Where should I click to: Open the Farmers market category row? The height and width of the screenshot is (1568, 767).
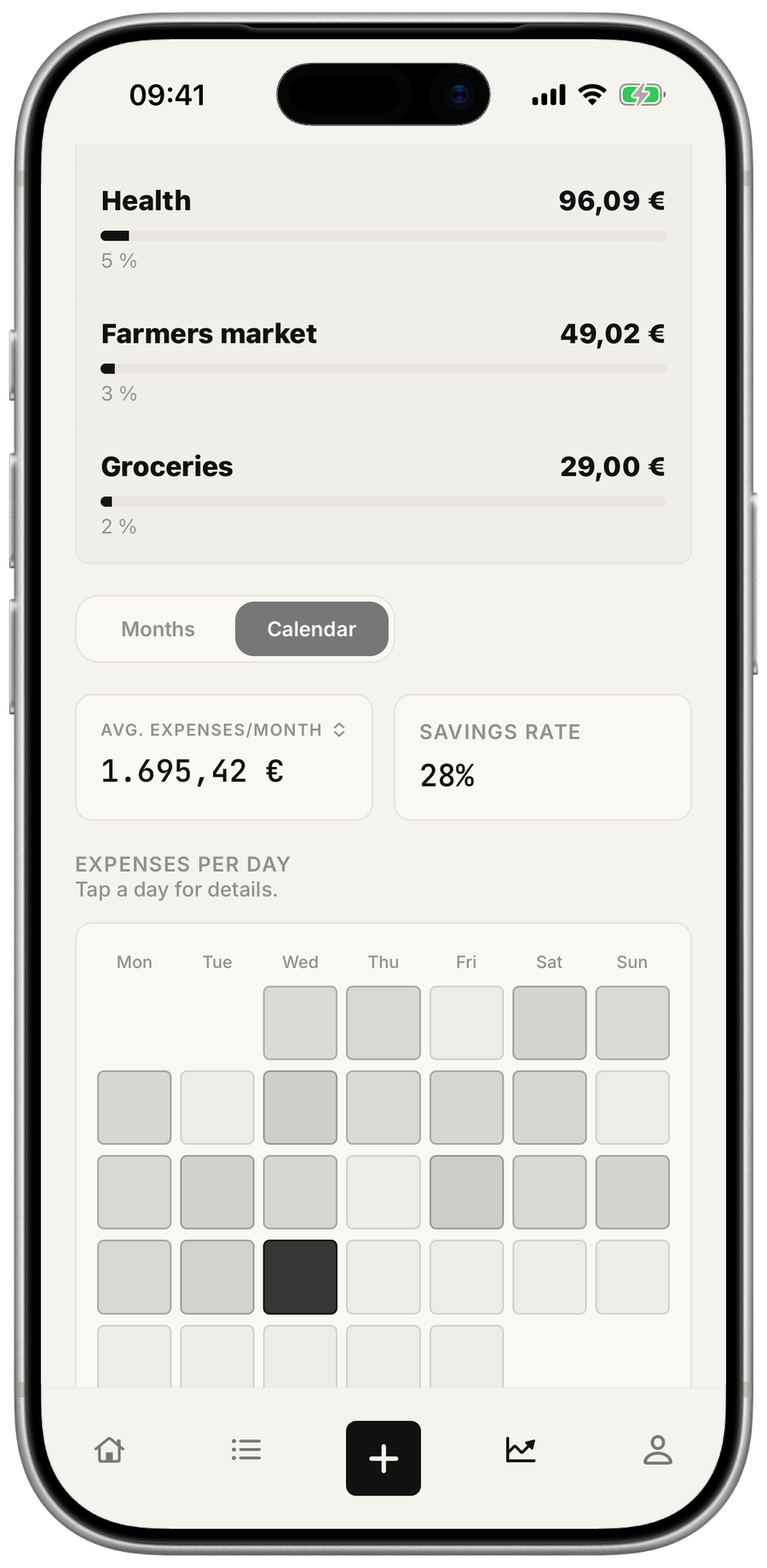[x=383, y=363]
